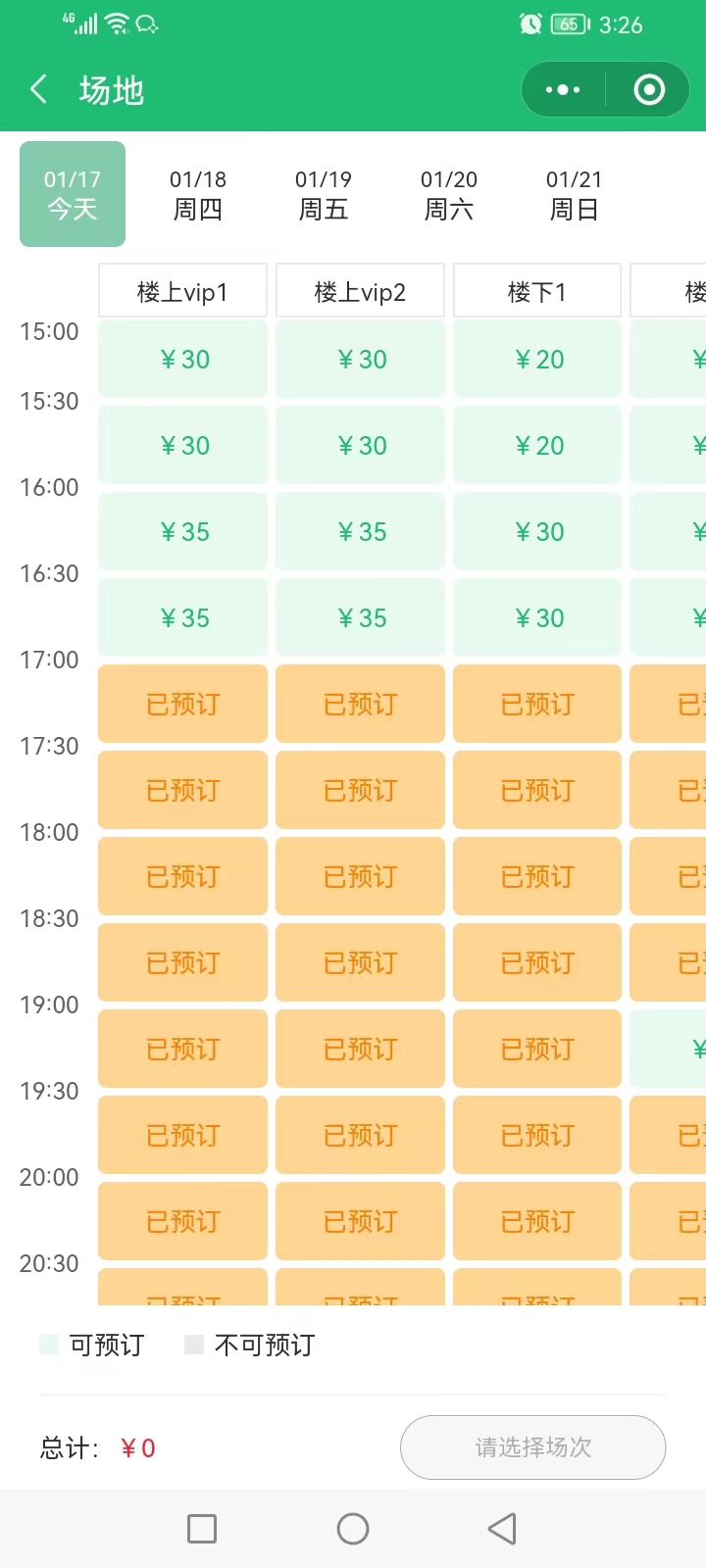Open the mini-program ellipsis options menu
Viewport: 706px width, 1568px height.
click(562, 88)
